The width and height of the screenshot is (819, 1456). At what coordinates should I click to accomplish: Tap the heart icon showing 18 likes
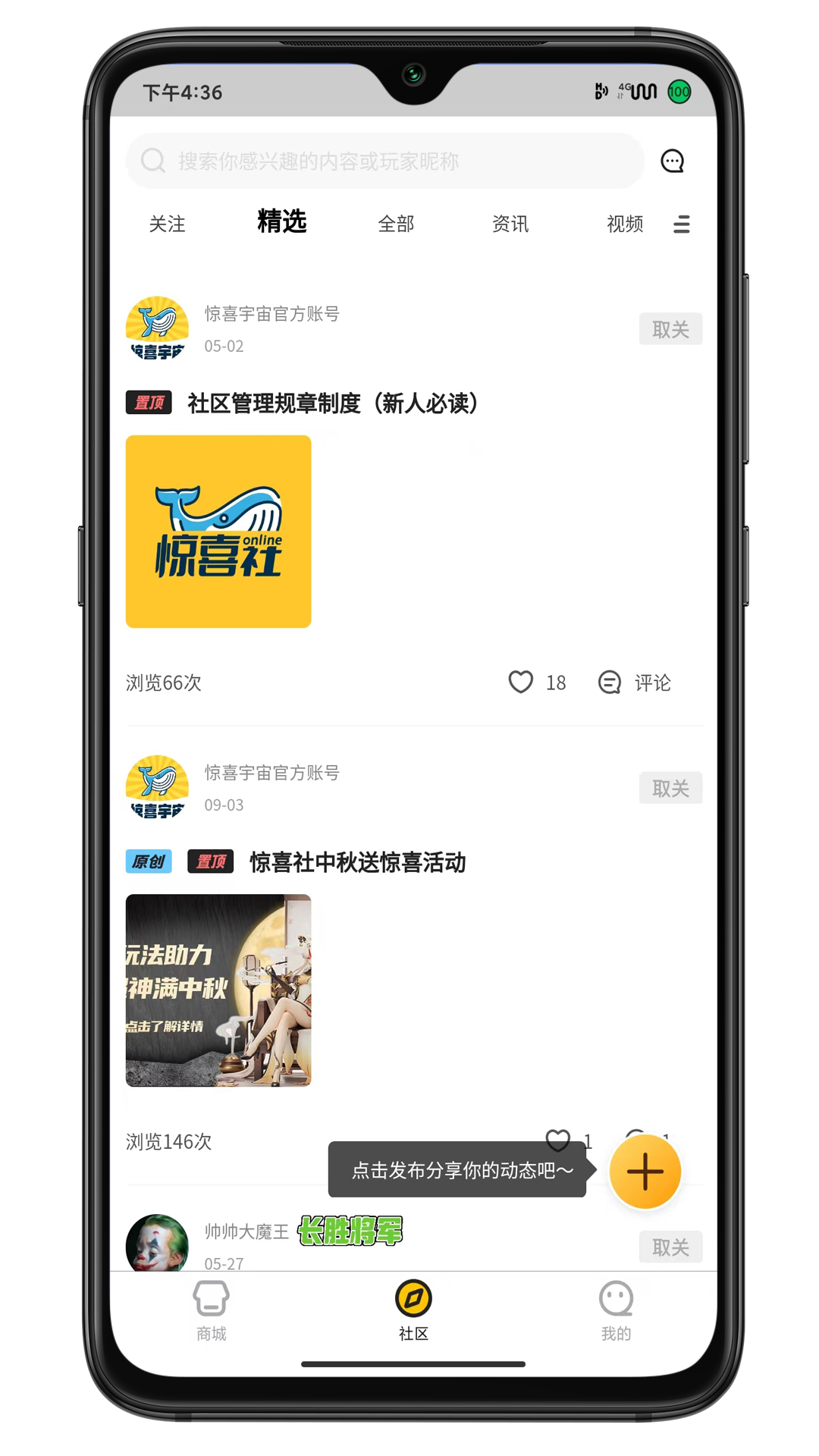pyautogui.click(x=521, y=682)
